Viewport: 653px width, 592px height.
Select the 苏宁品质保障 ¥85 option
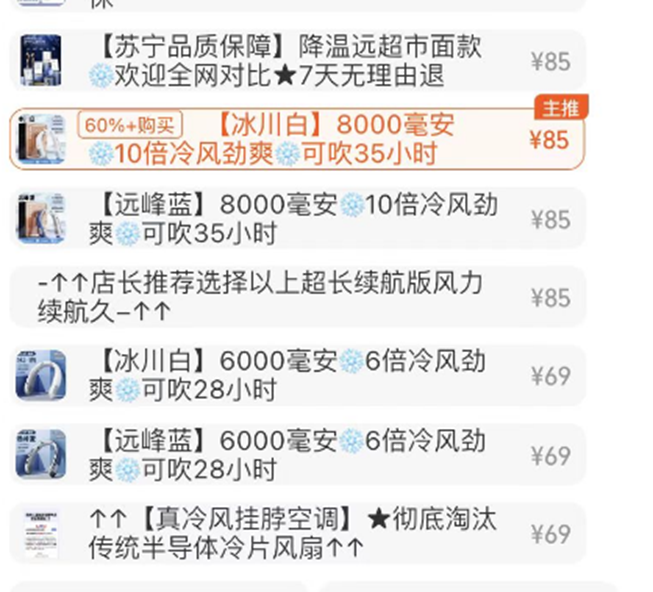[x=298, y=60]
